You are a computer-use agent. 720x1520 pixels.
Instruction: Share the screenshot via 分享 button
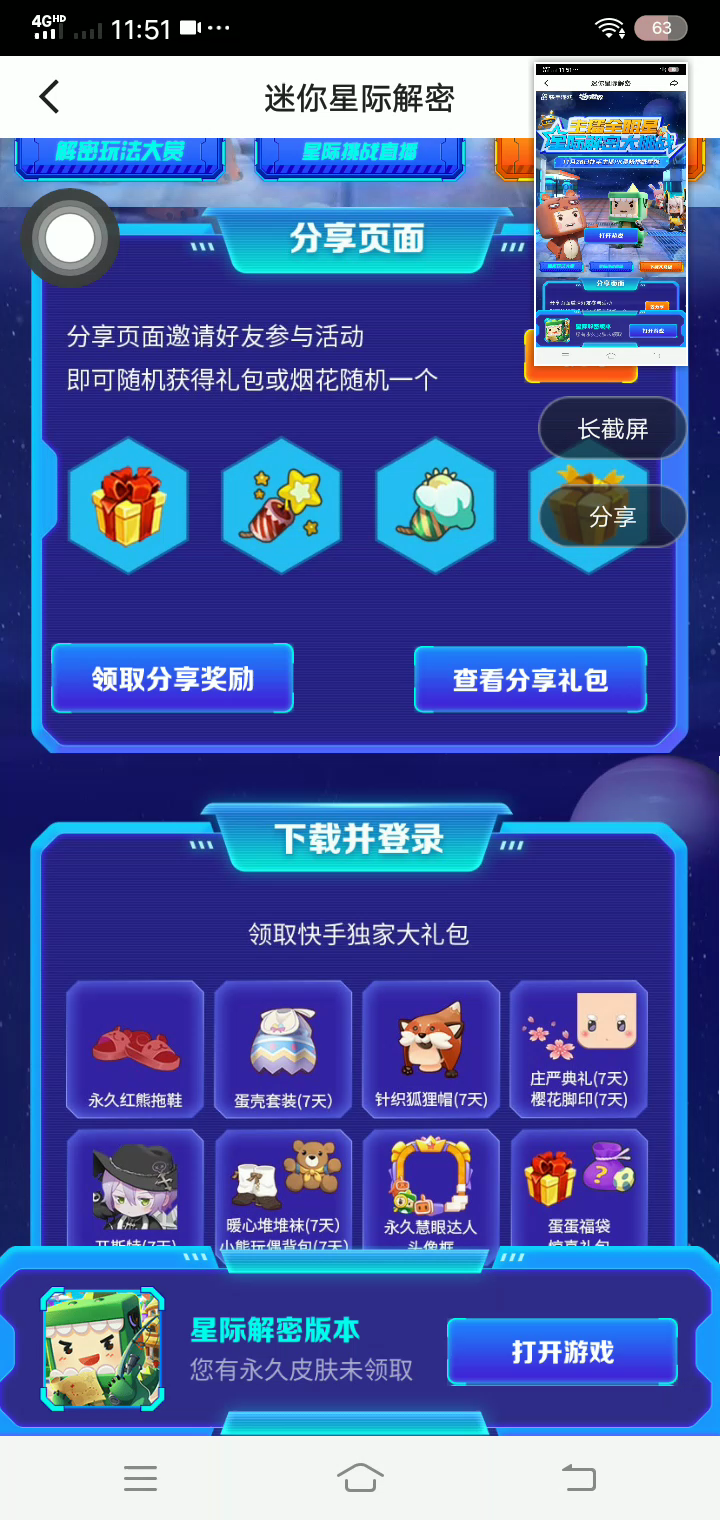tap(612, 516)
